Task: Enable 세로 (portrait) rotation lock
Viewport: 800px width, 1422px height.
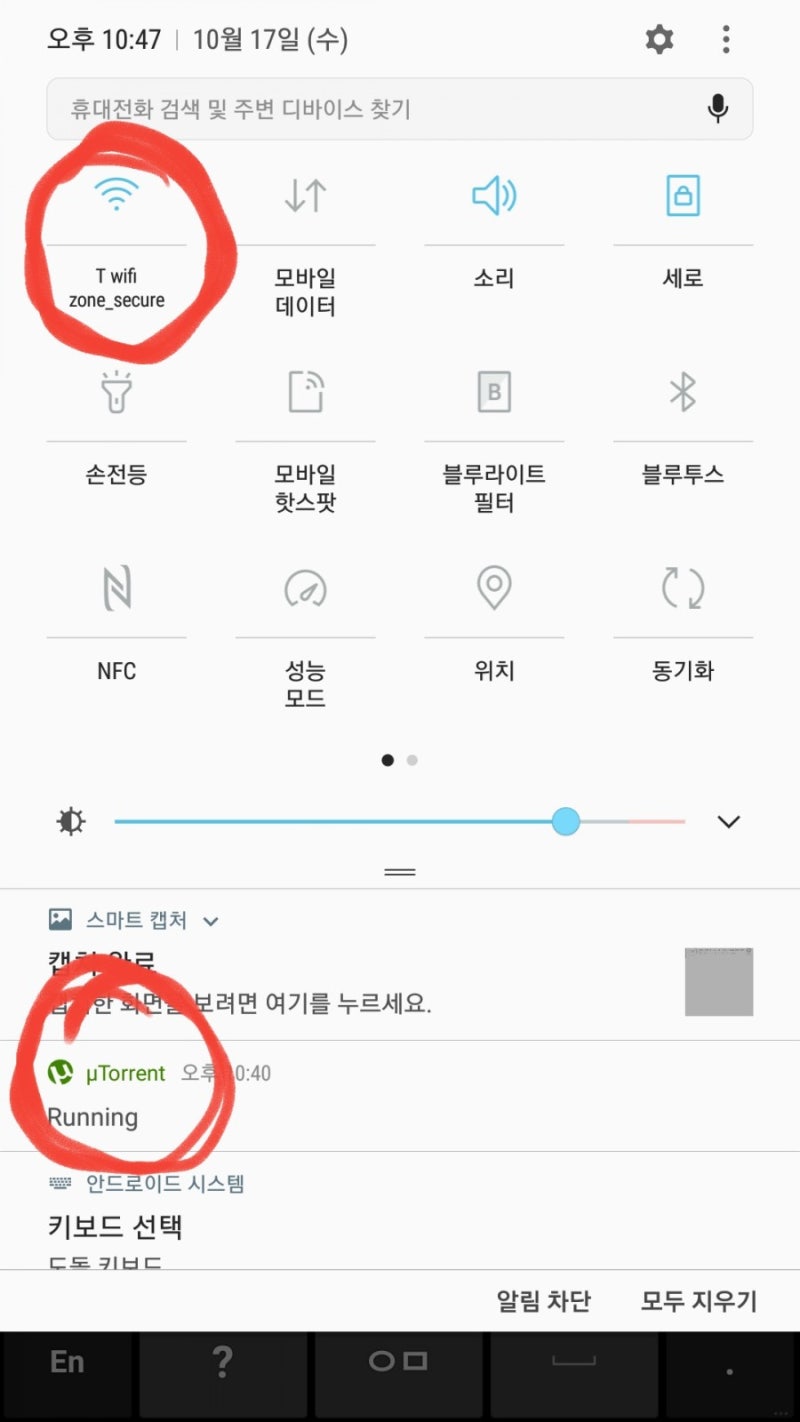Action: [x=683, y=197]
